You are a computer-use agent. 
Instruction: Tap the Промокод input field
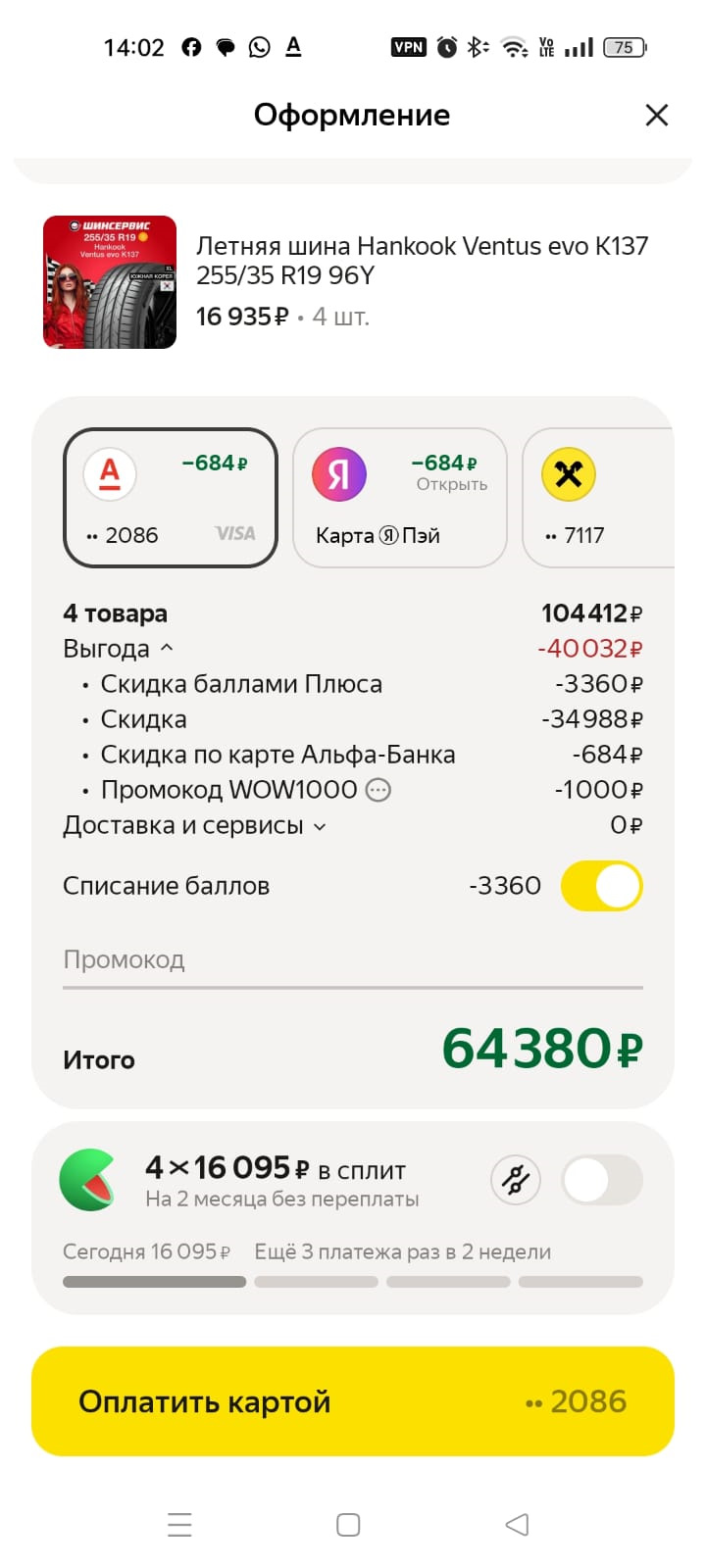tap(353, 960)
